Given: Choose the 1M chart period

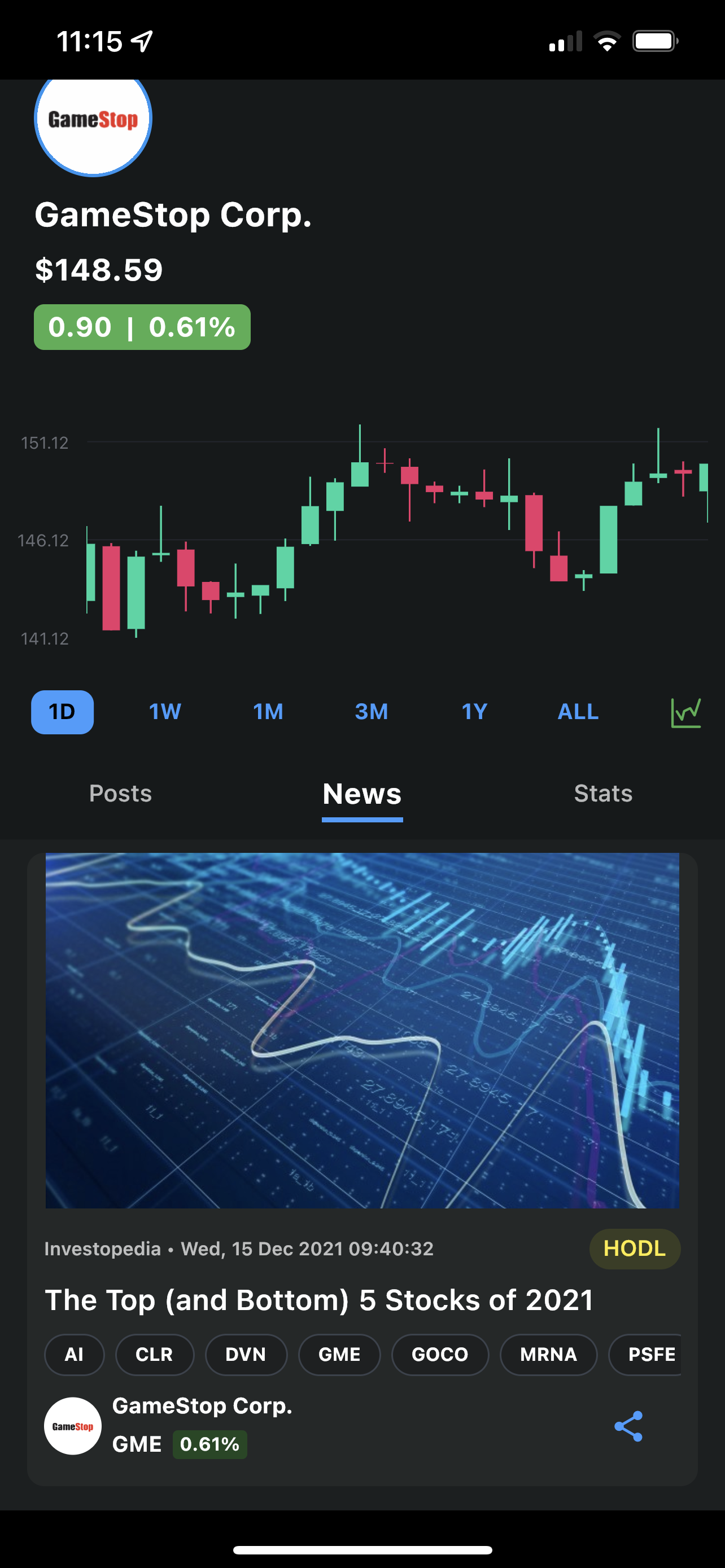Looking at the screenshot, I should click(267, 712).
